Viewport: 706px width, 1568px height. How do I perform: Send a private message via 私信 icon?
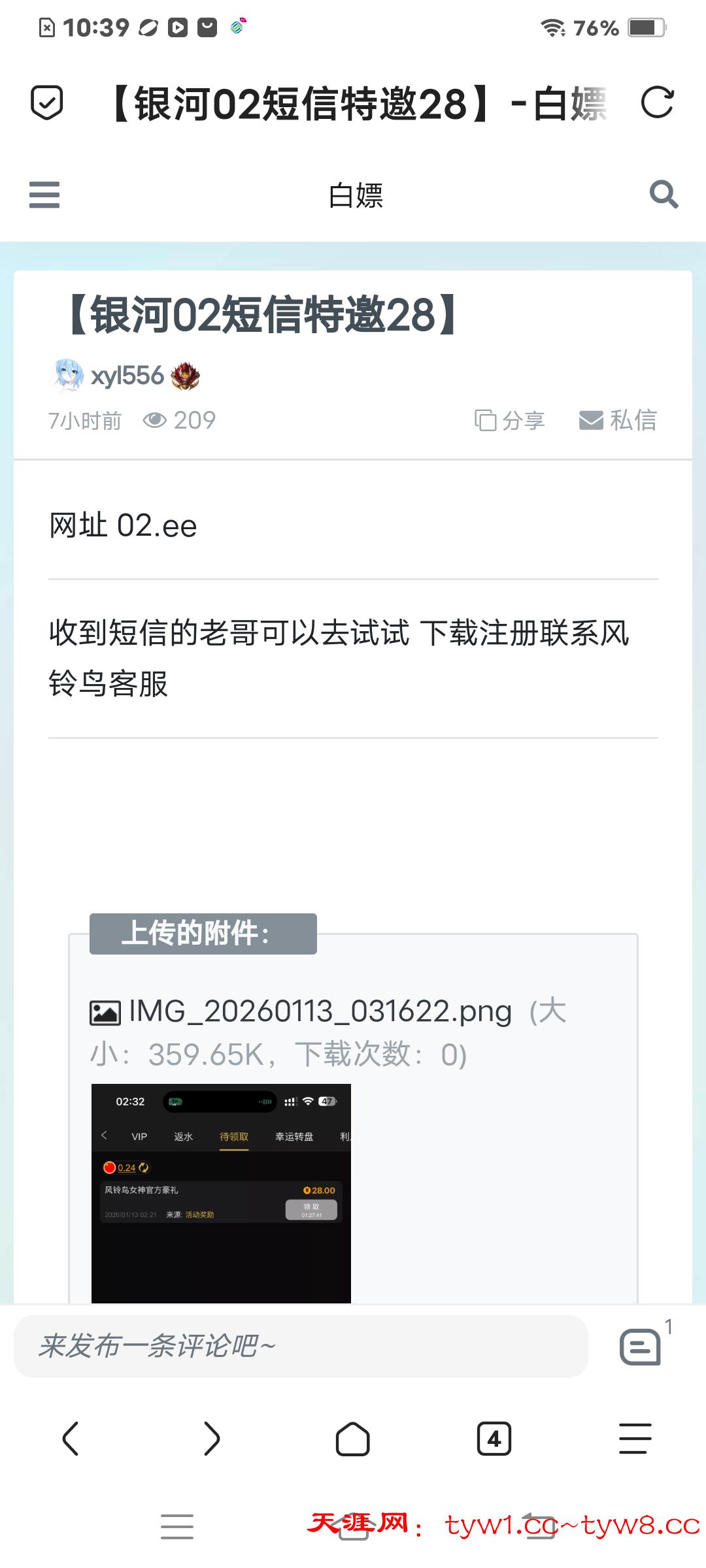[x=618, y=421]
